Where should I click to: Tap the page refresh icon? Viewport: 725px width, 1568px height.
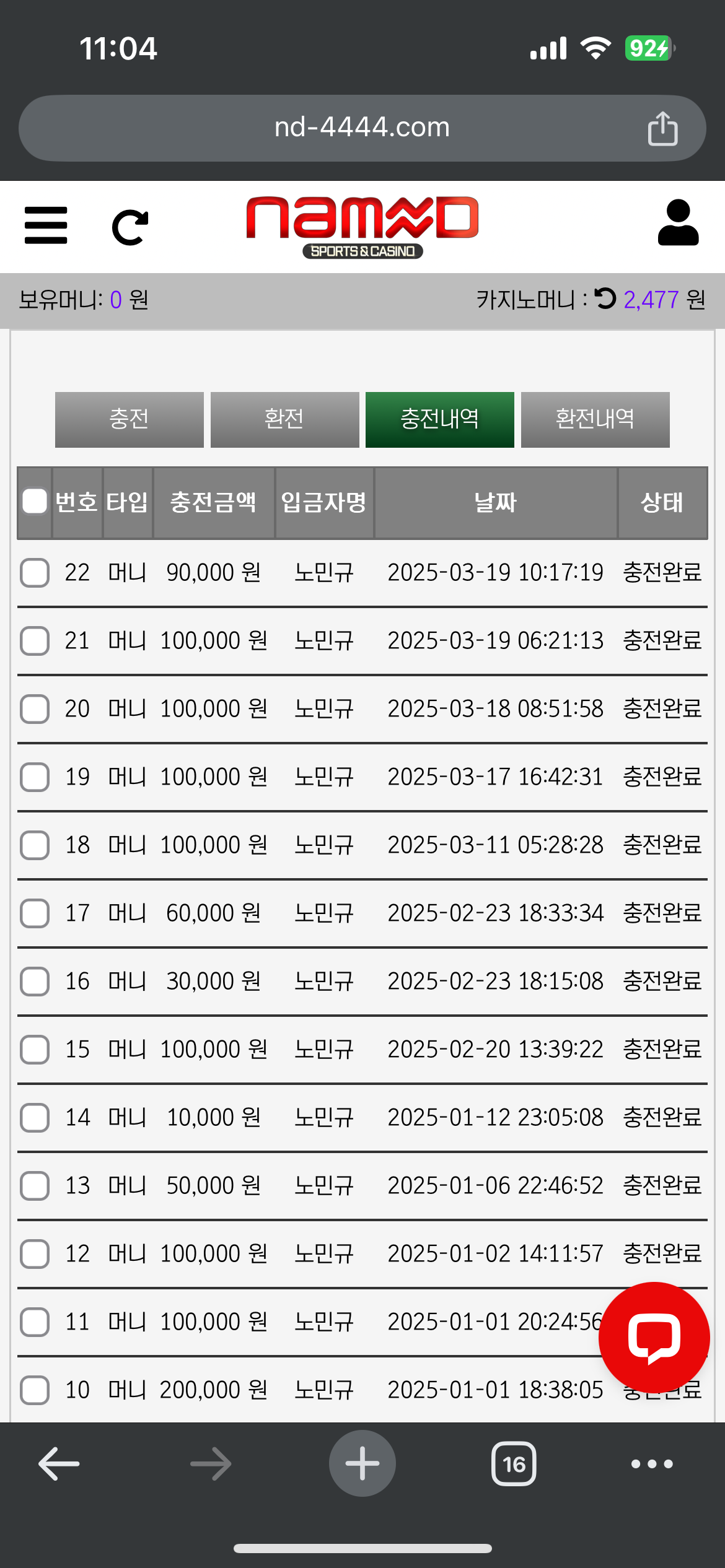[130, 227]
